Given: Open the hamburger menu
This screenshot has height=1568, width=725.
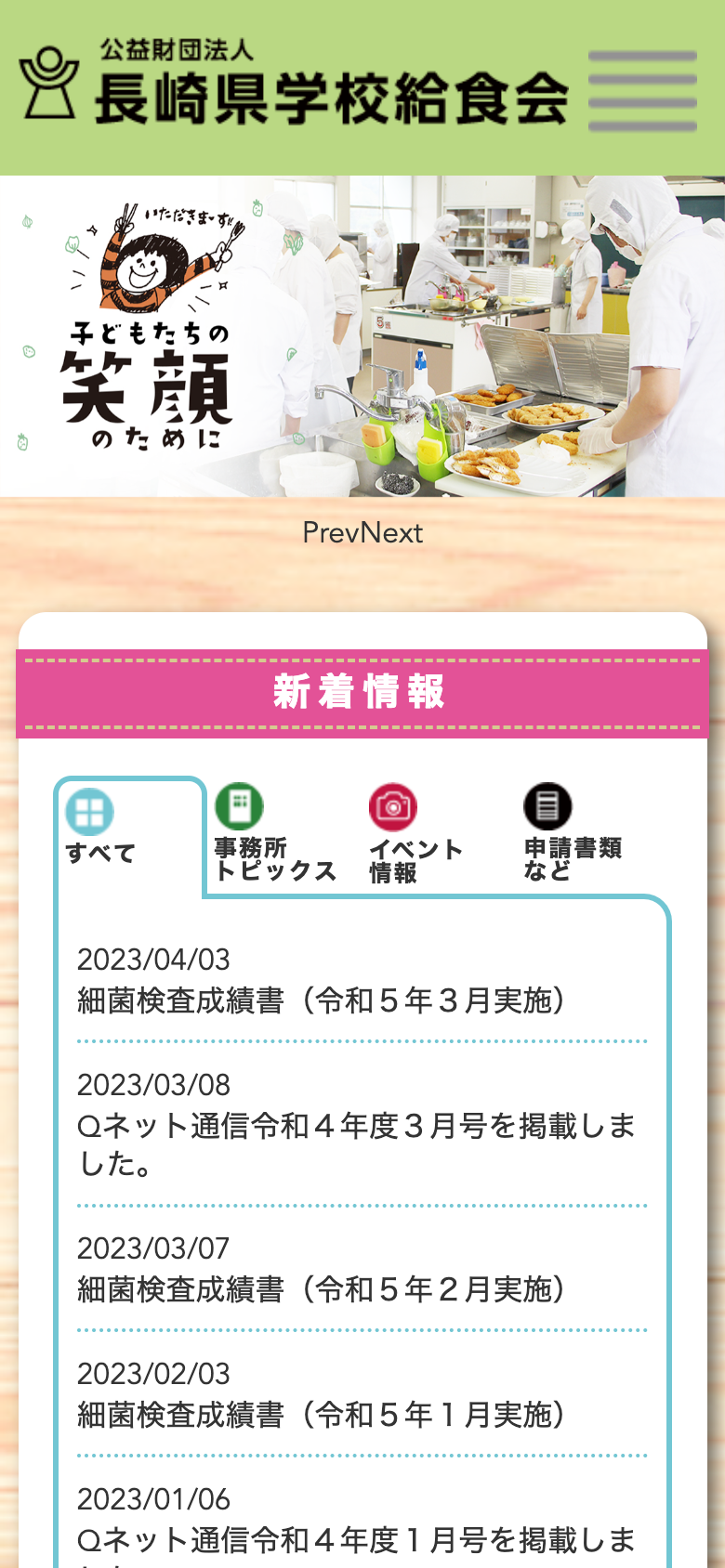Looking at the screenshot, I should tap(642, 90).
